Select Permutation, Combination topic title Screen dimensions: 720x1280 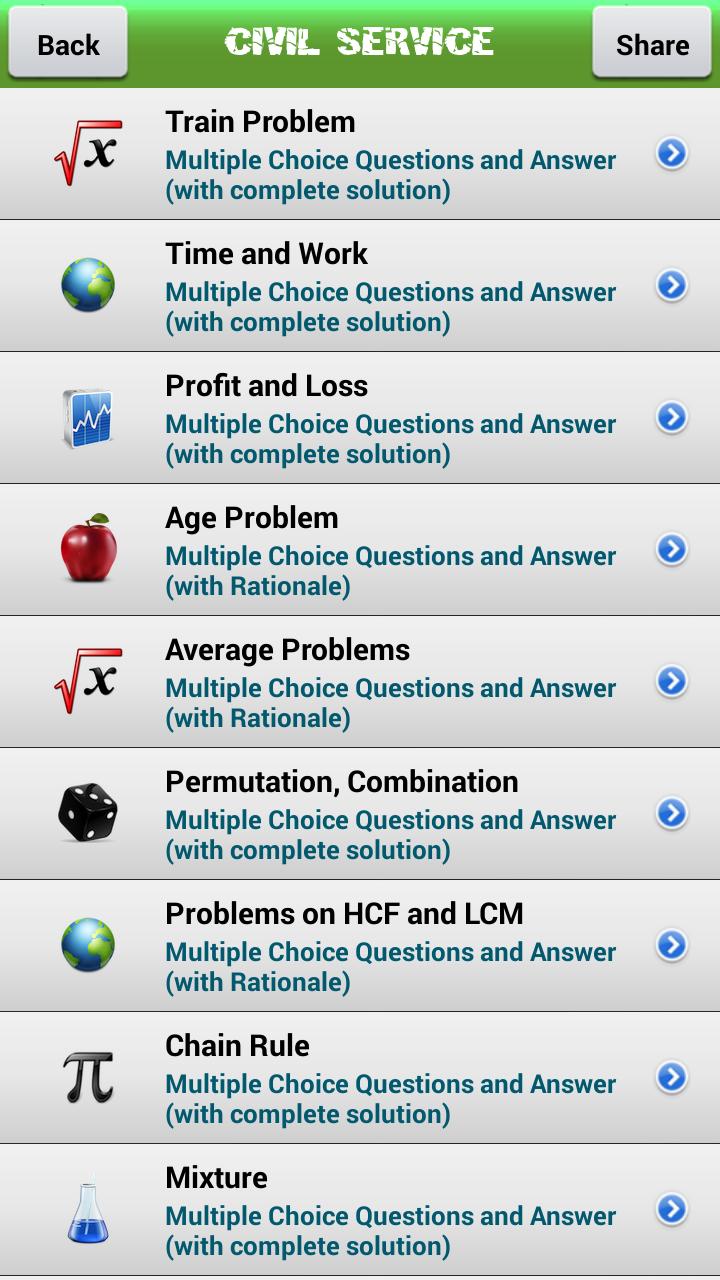point(342,781)
